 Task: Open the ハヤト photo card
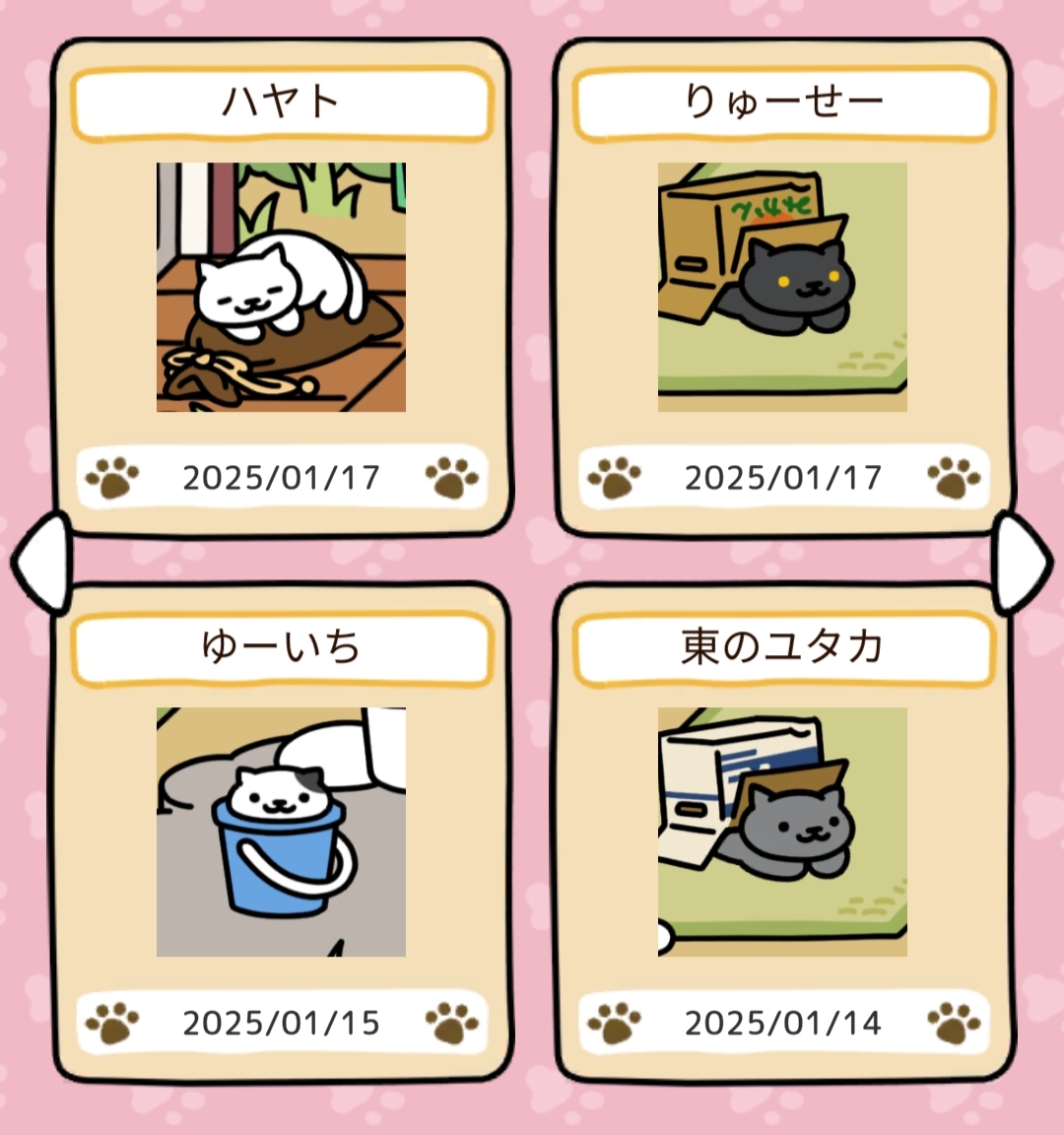281,287
